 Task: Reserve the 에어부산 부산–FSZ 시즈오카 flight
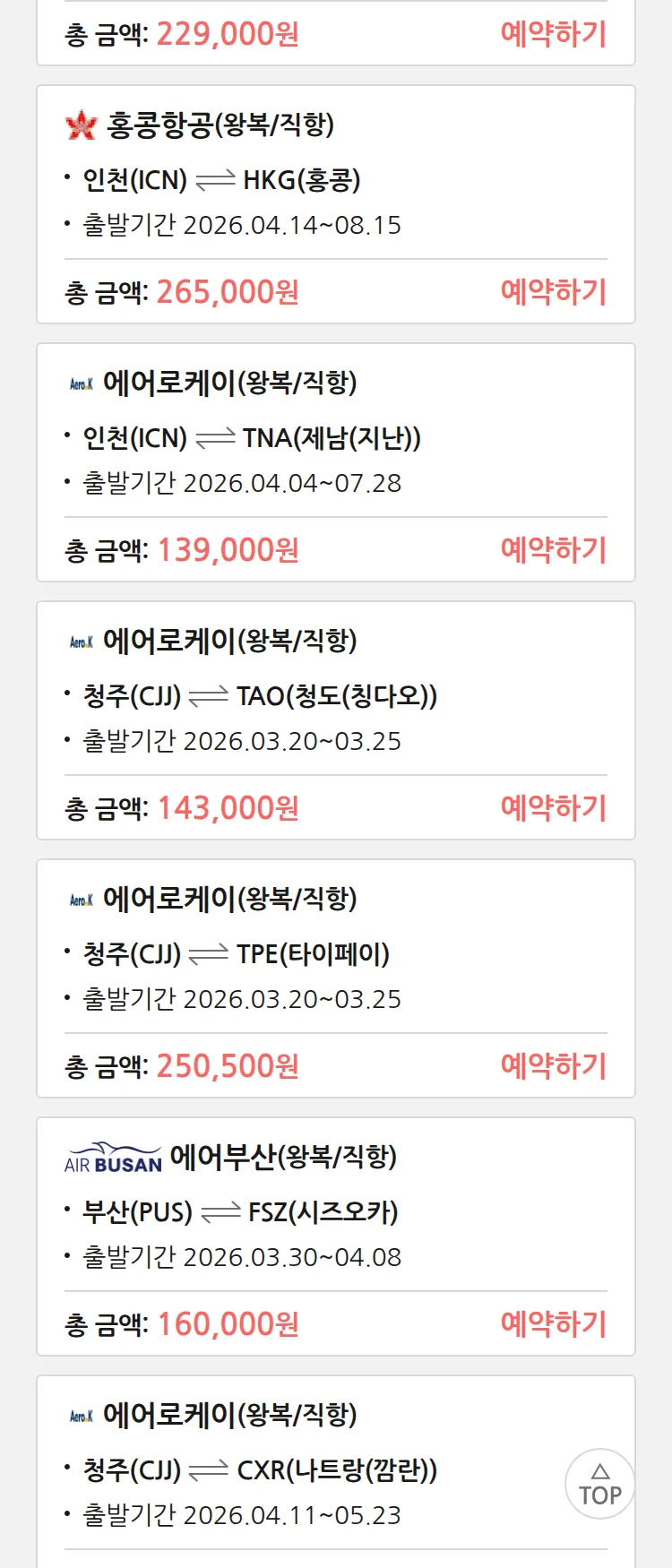click(553, 1324)
